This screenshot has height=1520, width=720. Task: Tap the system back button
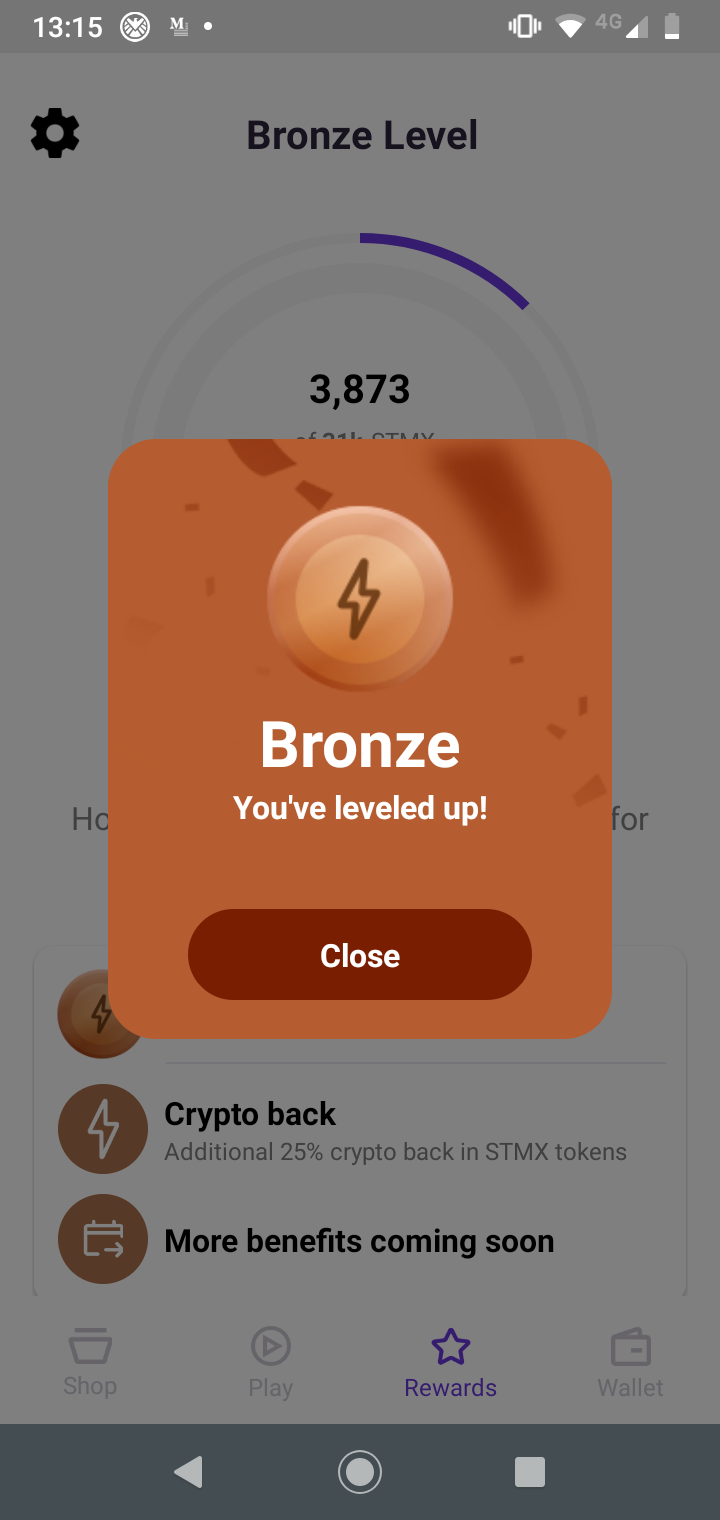click(189, 1472)
